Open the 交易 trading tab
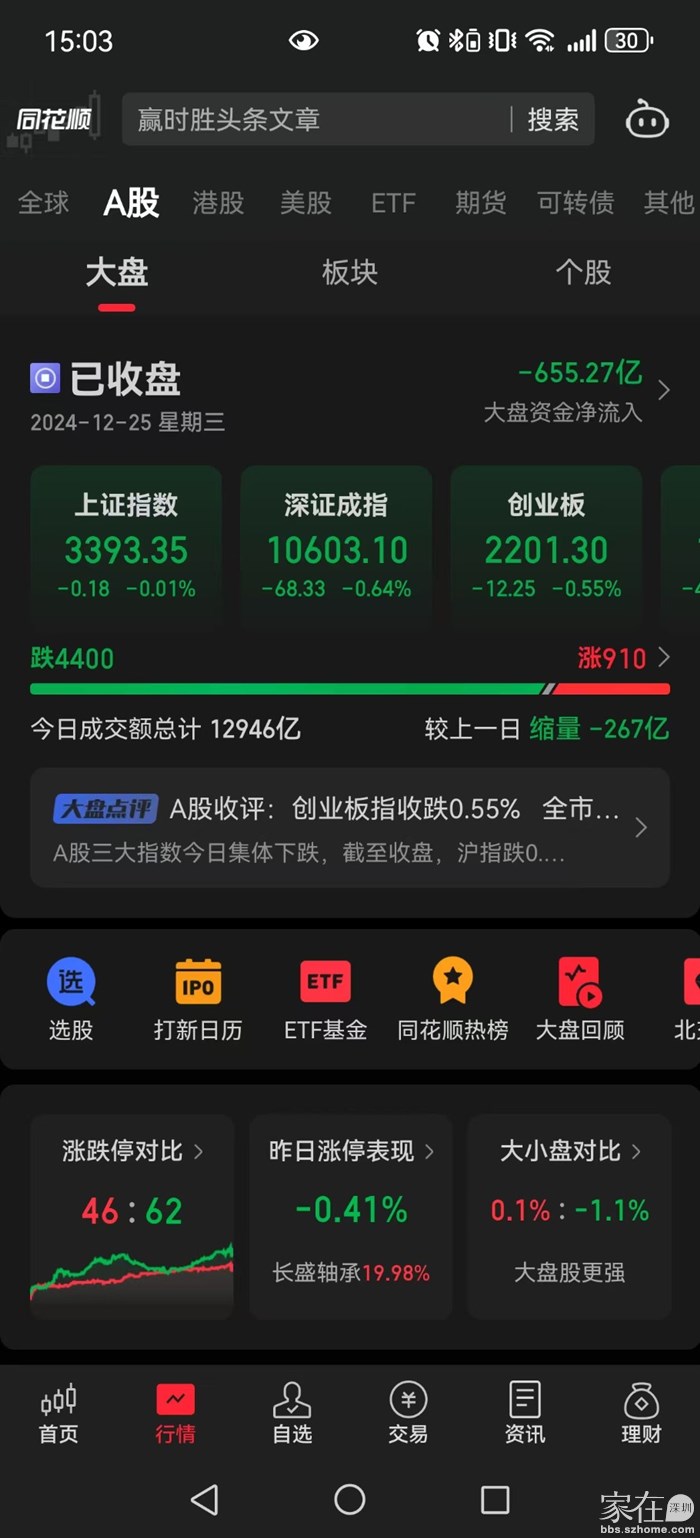Screen dimensions: 700x1538 tap(408, 1413)
